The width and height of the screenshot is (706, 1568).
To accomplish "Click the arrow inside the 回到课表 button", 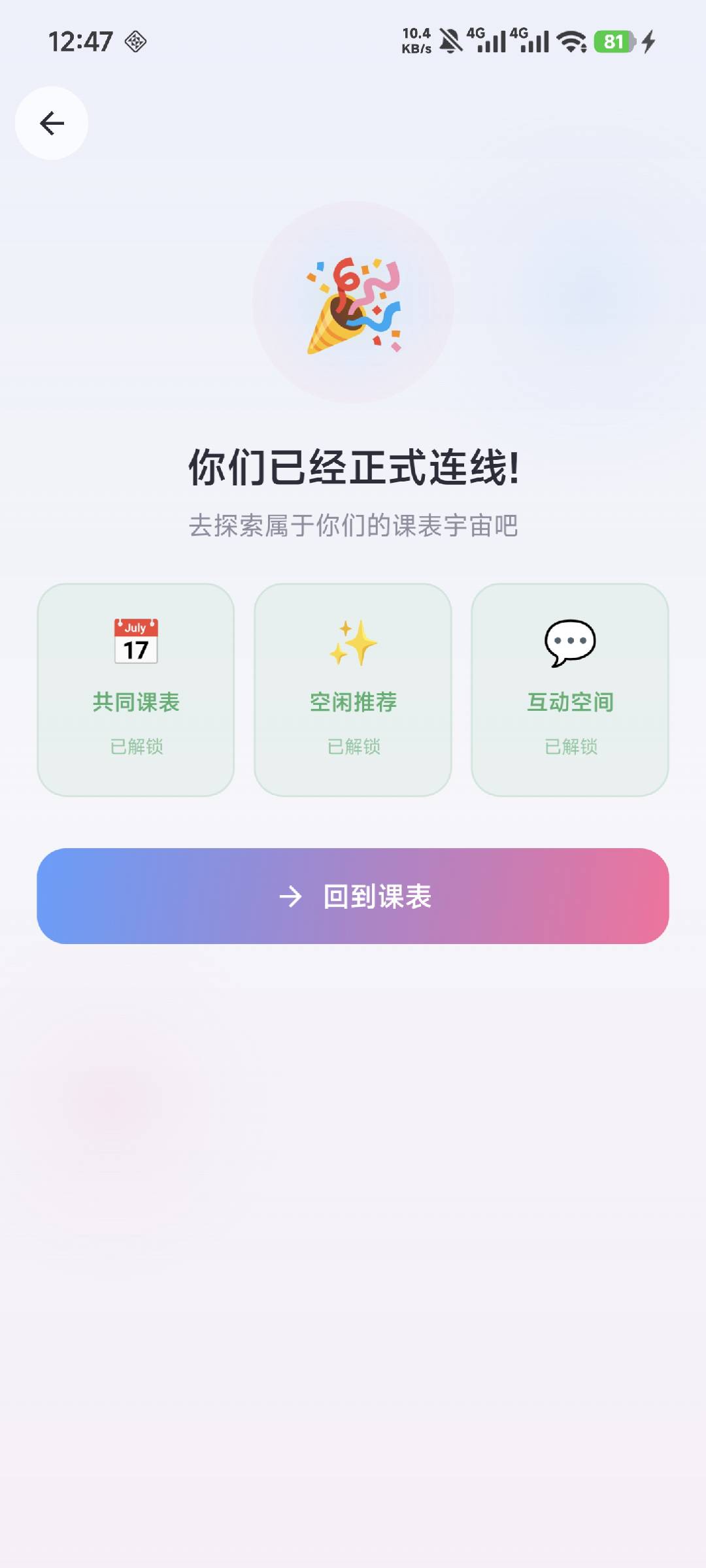I will [290, 898].
